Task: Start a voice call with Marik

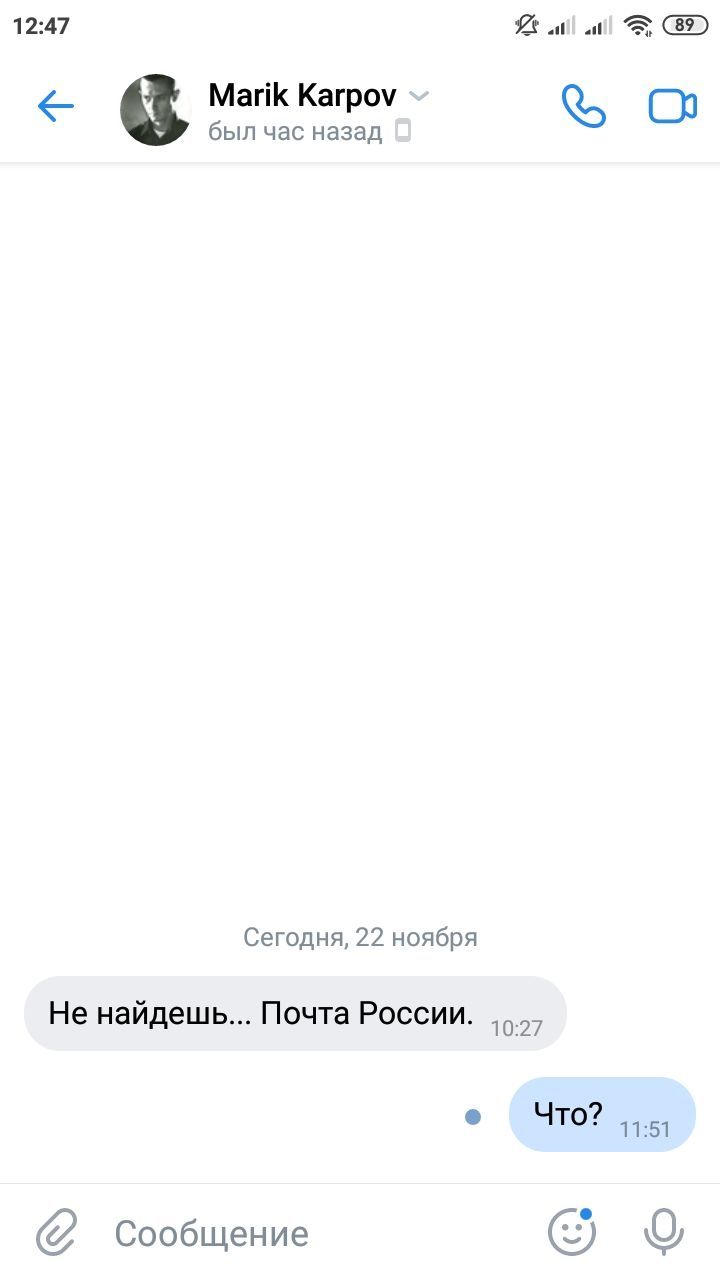Action: coord(583,107)
